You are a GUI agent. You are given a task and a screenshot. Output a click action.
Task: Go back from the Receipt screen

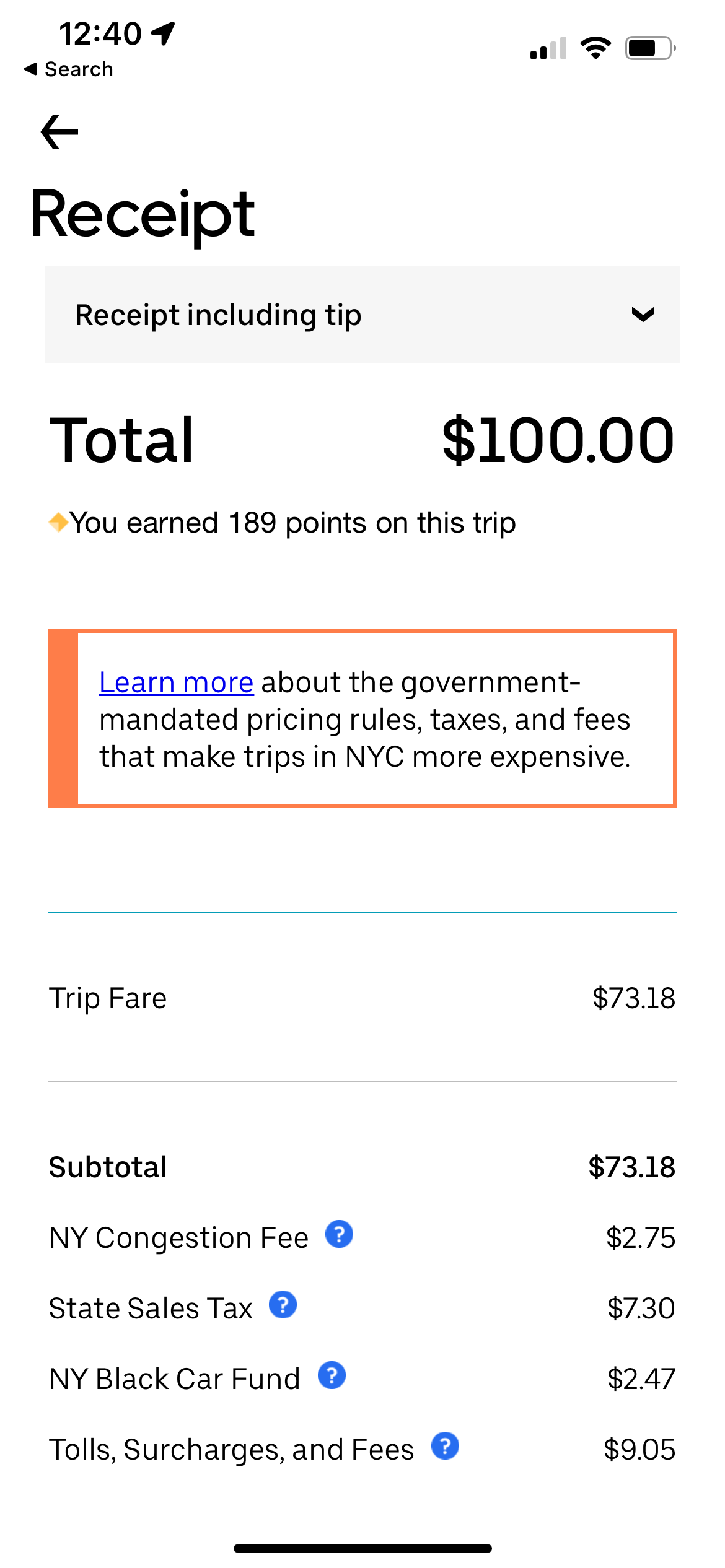pos(59,132)
